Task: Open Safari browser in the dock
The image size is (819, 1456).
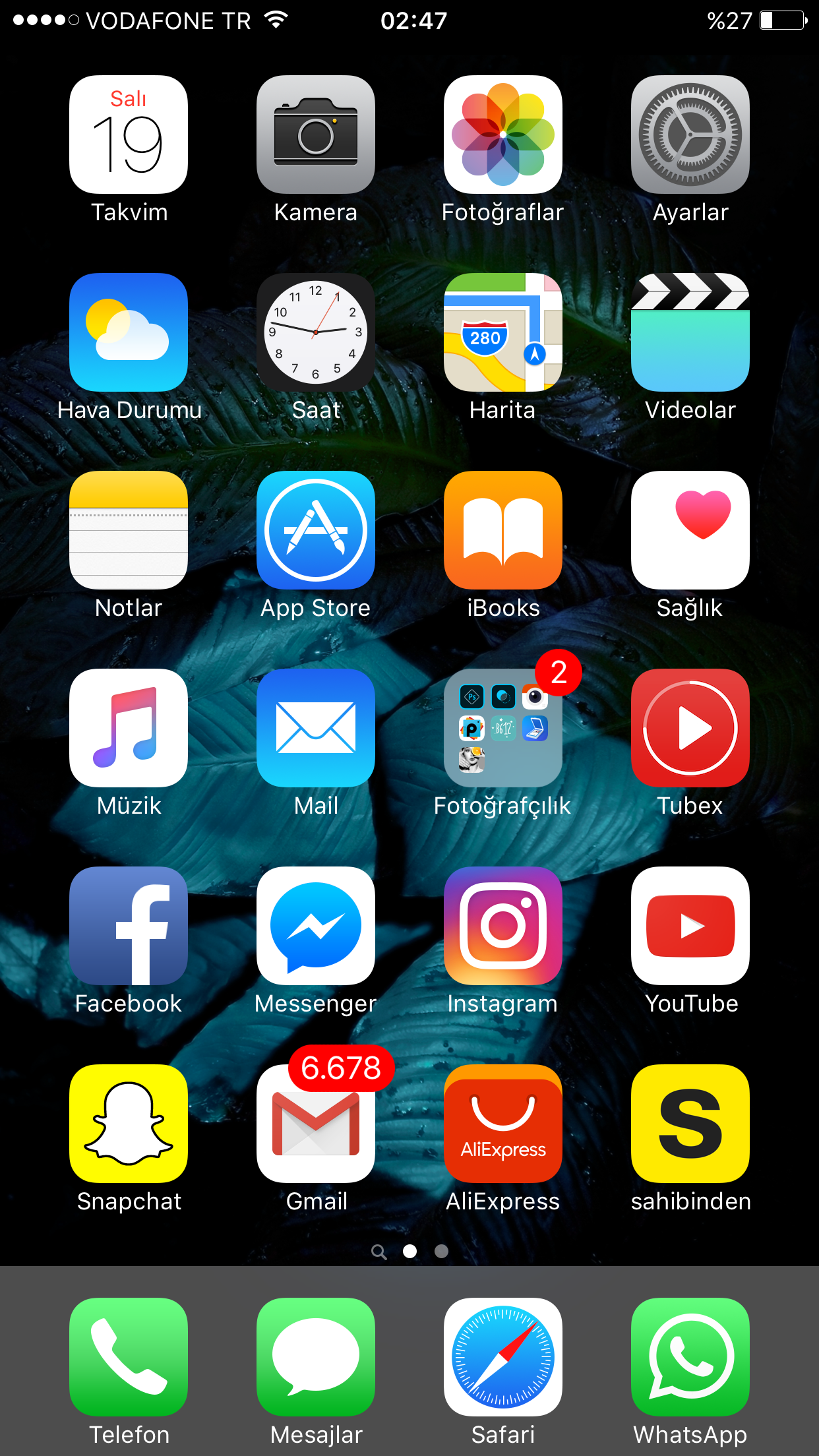Action: [503, 1357]
